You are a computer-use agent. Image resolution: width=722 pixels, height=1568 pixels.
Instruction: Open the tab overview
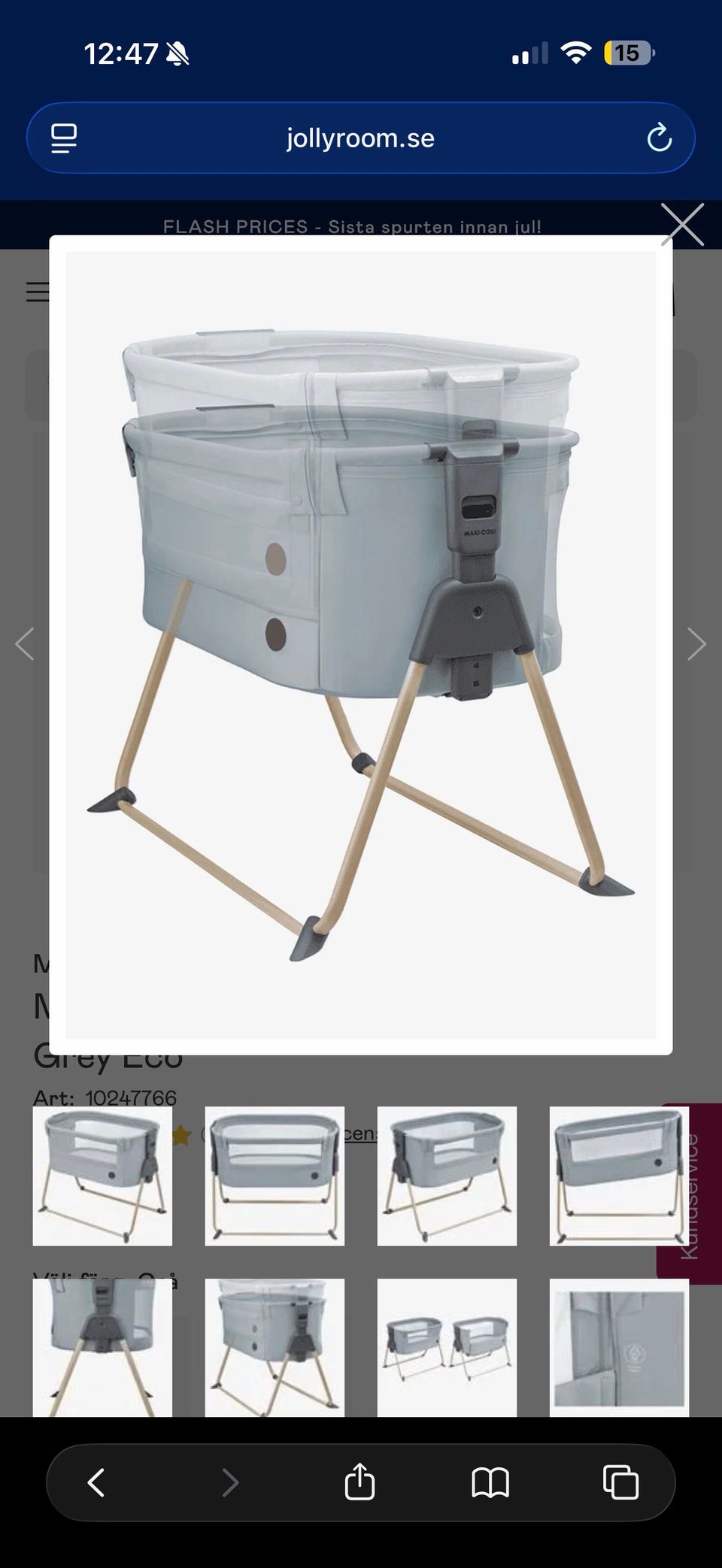(620, 1482)
